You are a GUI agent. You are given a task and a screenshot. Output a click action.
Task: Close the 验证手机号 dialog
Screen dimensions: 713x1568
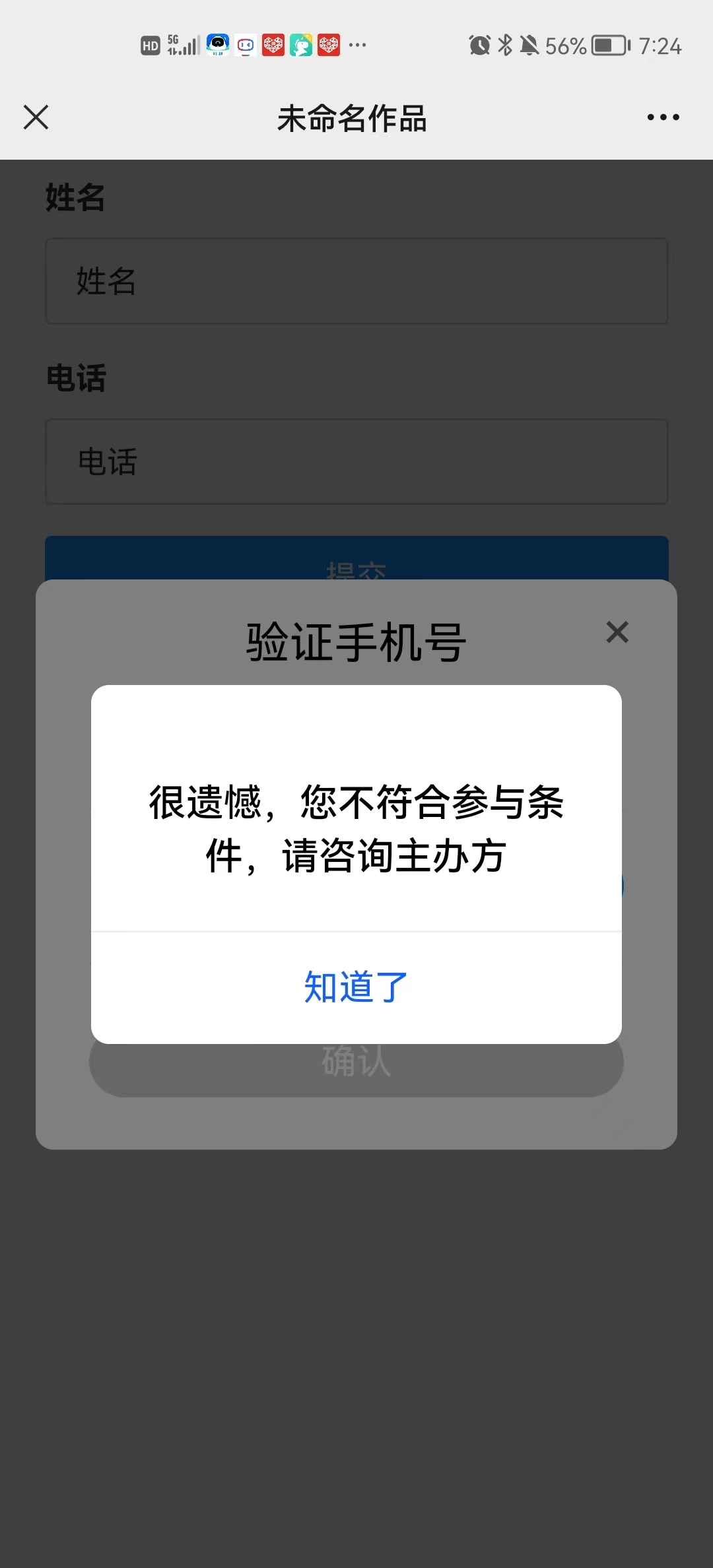point(617,632)
